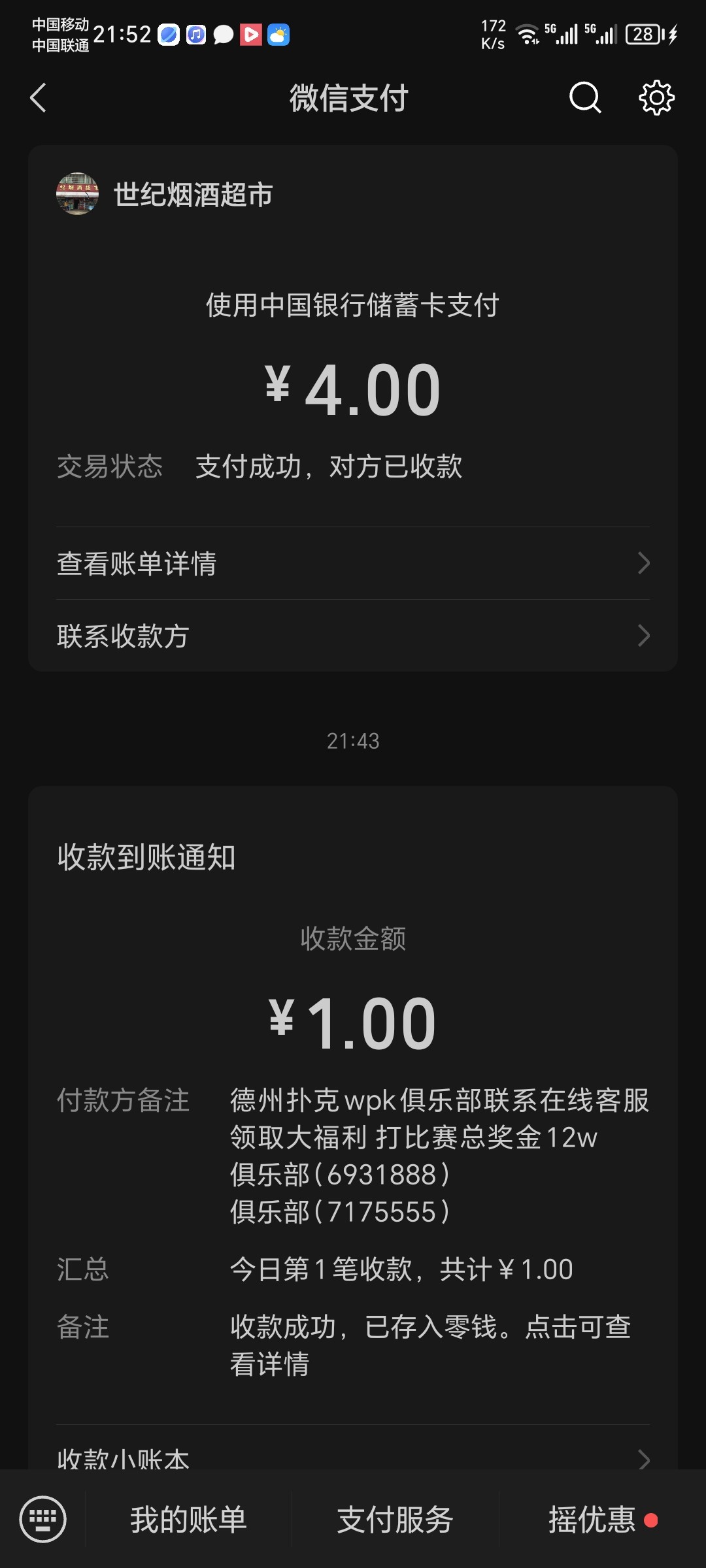Tap the keyboard icon at bottom left
This screenshot has height=1568, width=706.
pos(43,1520)
